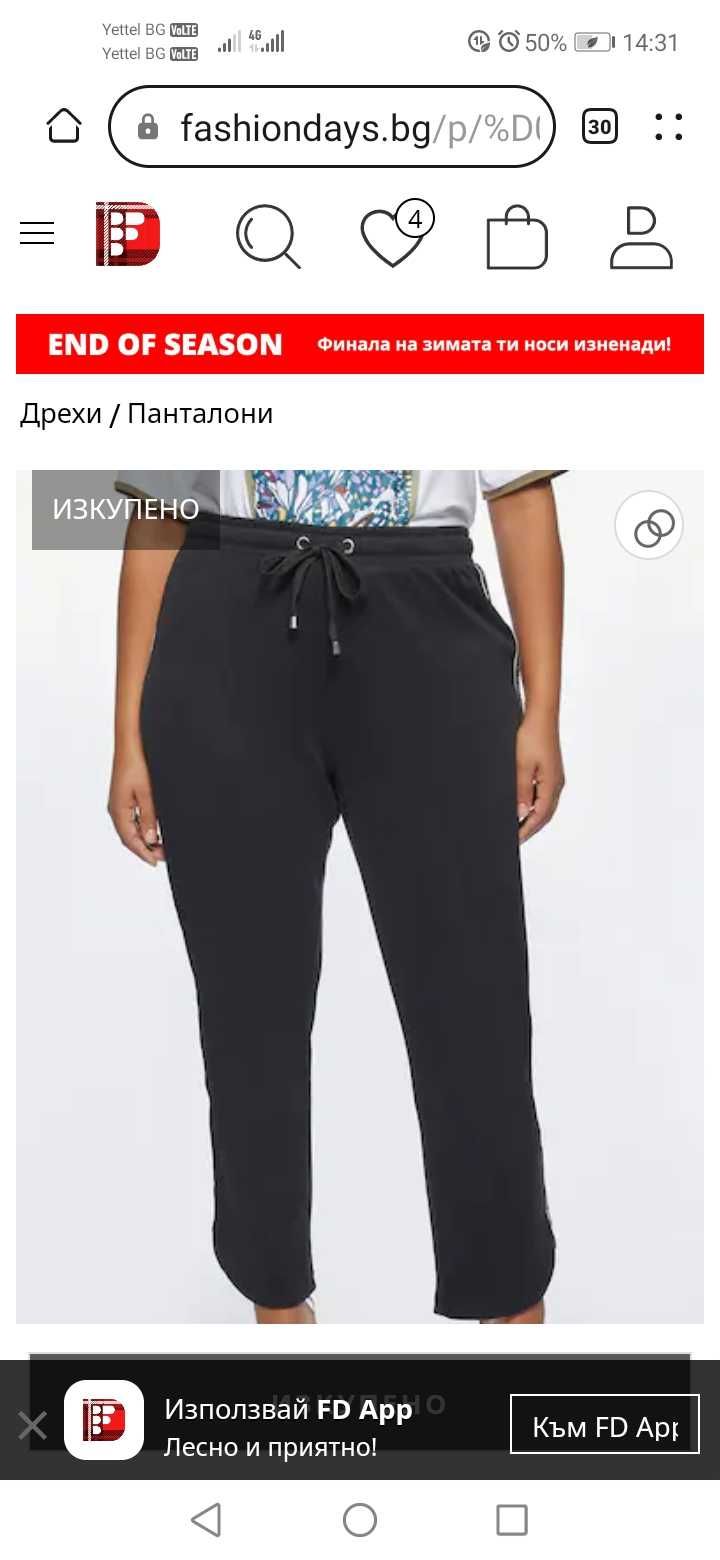
Task: Go to the Дрехи breadcrumb
Action: coord(61,414)
